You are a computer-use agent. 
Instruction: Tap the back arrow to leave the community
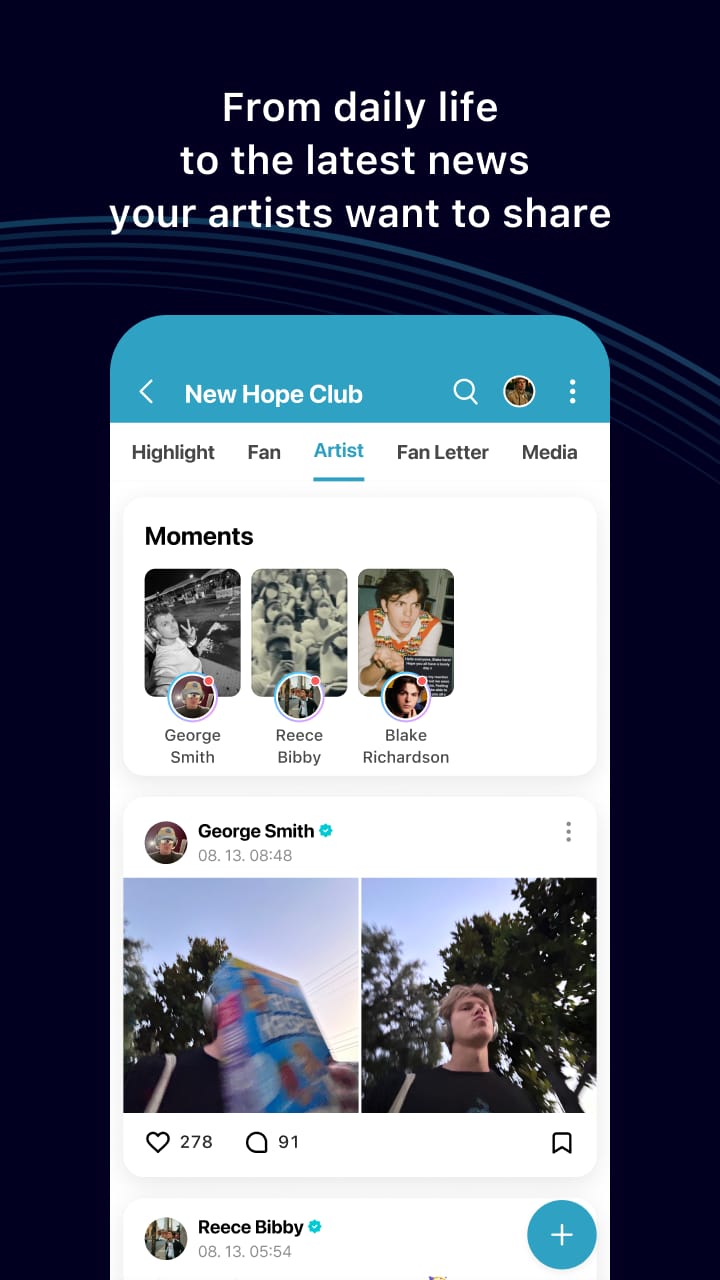click(x=146, y=392)
